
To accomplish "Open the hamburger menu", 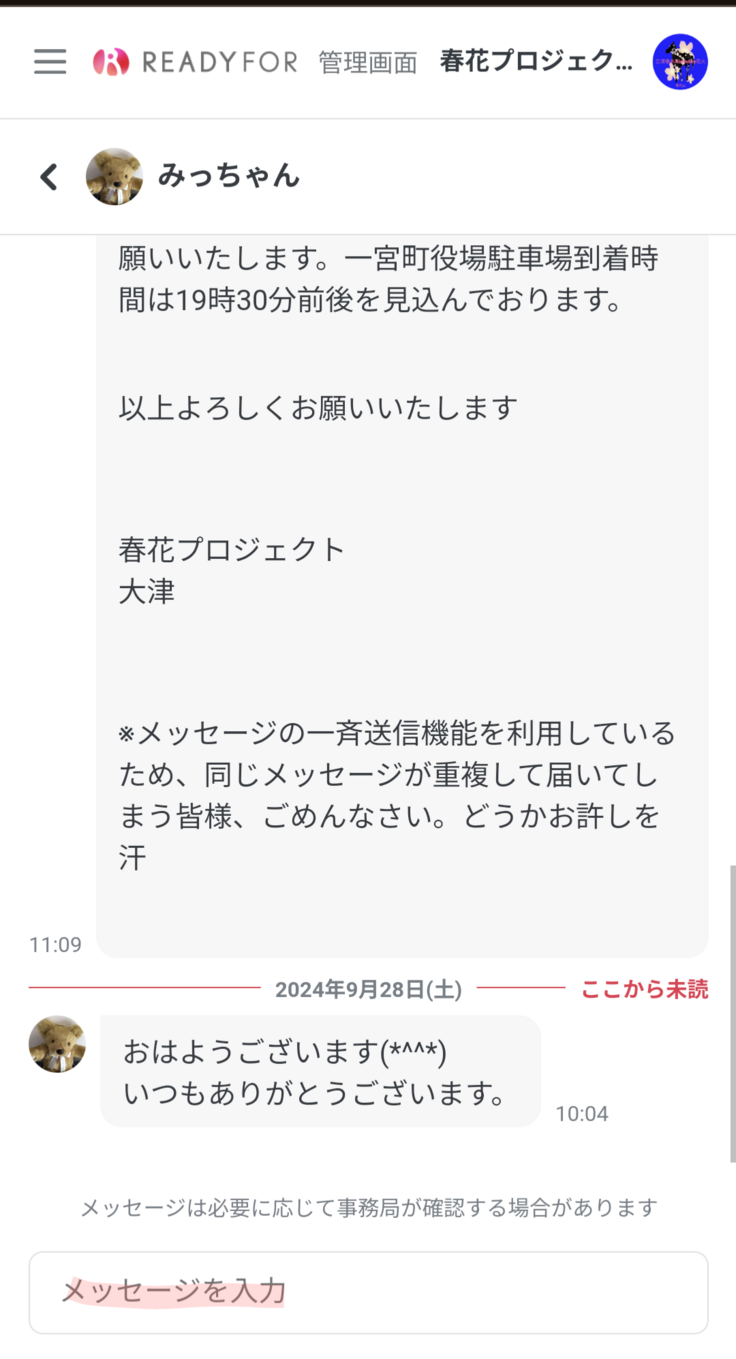I will click(x=50, y=62).
